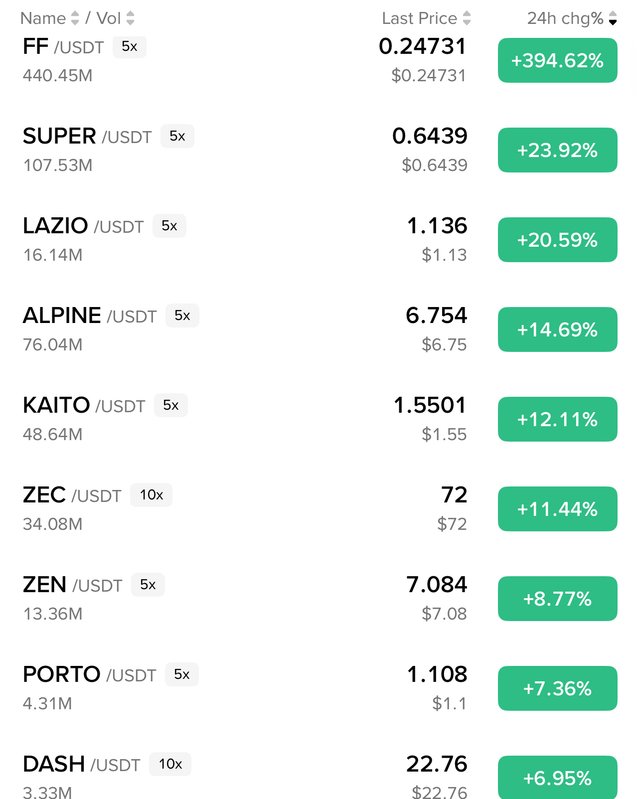The width and height of the screenshot is (640, 799).
Task: Select the ALPINE/USDT pair
Action: tap(89, 316)
